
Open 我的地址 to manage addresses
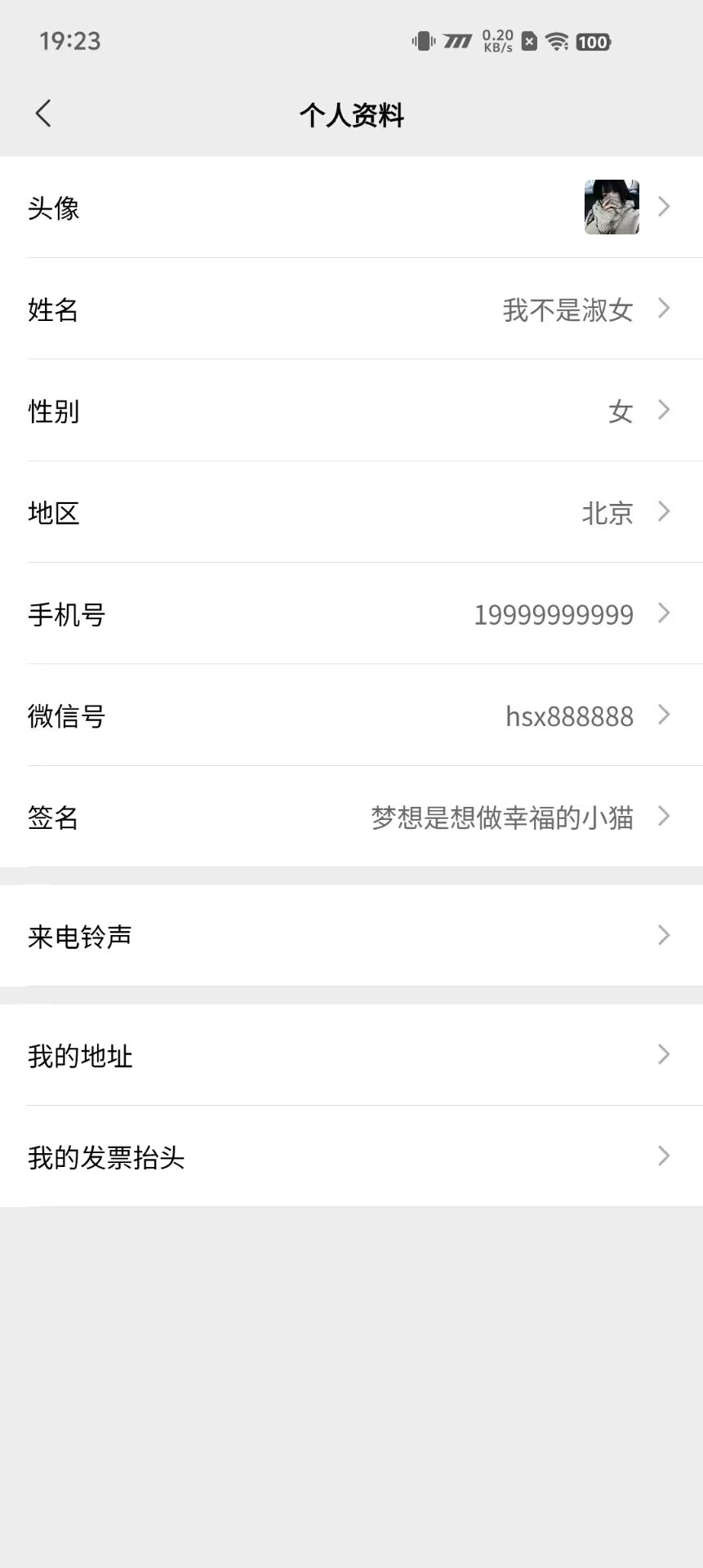click(x=351, y=1055)
